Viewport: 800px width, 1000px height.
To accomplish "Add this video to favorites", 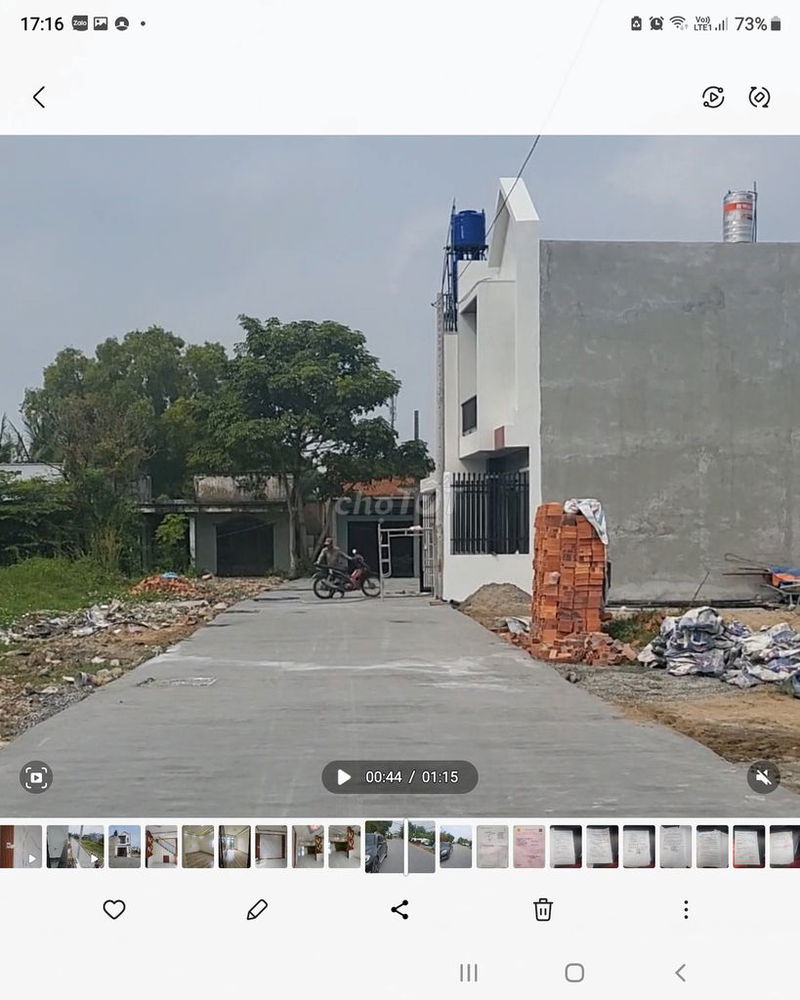I will (x=114, y=909).
